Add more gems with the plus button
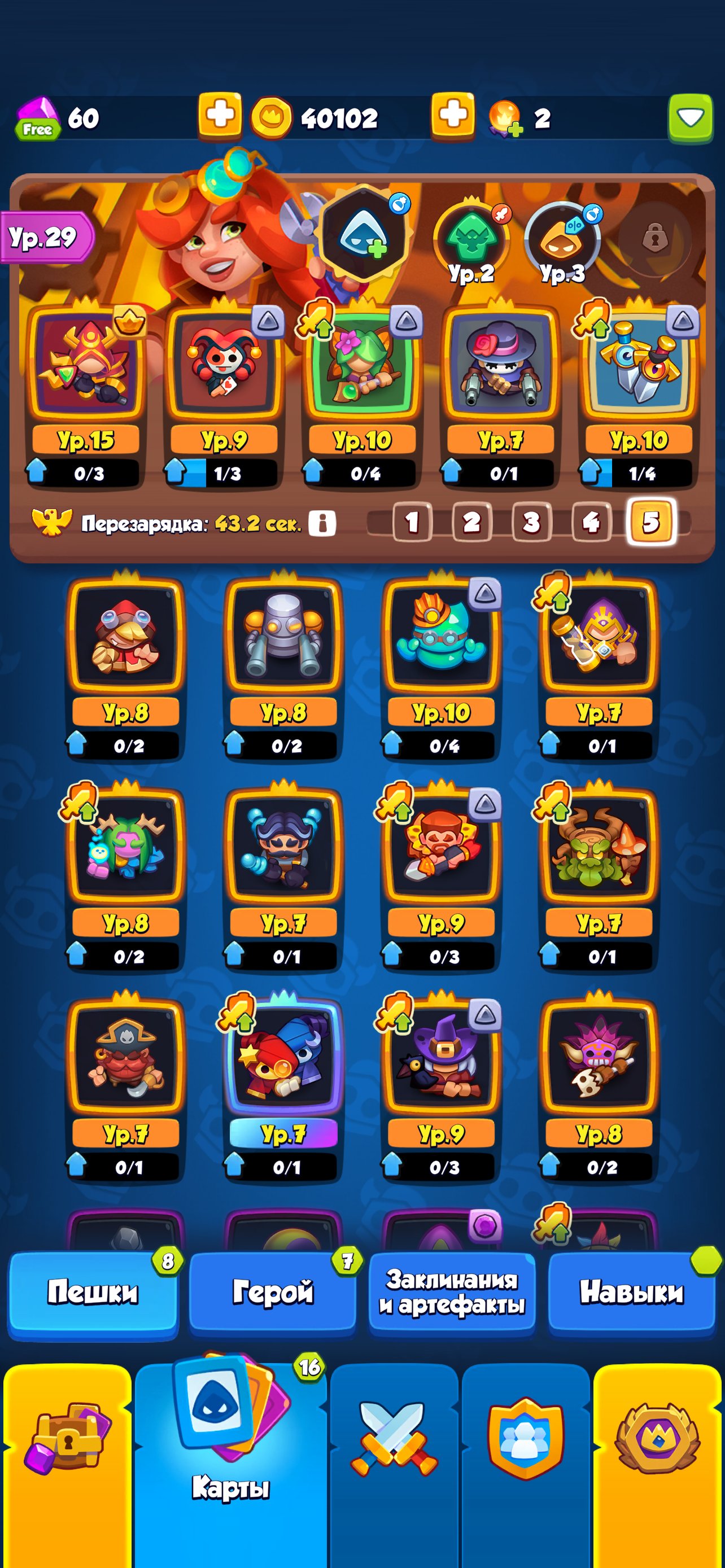Screen dimensions: 725x1568 (220, 115)
